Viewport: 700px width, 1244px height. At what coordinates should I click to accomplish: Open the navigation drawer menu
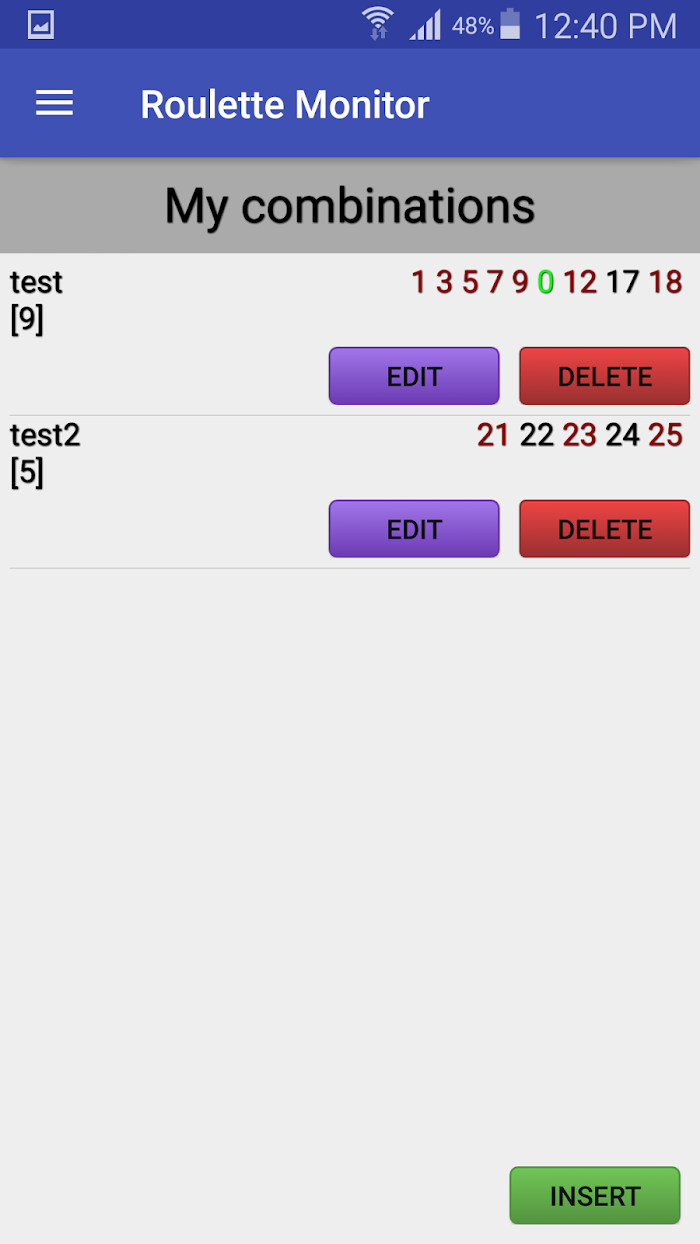point(55,103)
